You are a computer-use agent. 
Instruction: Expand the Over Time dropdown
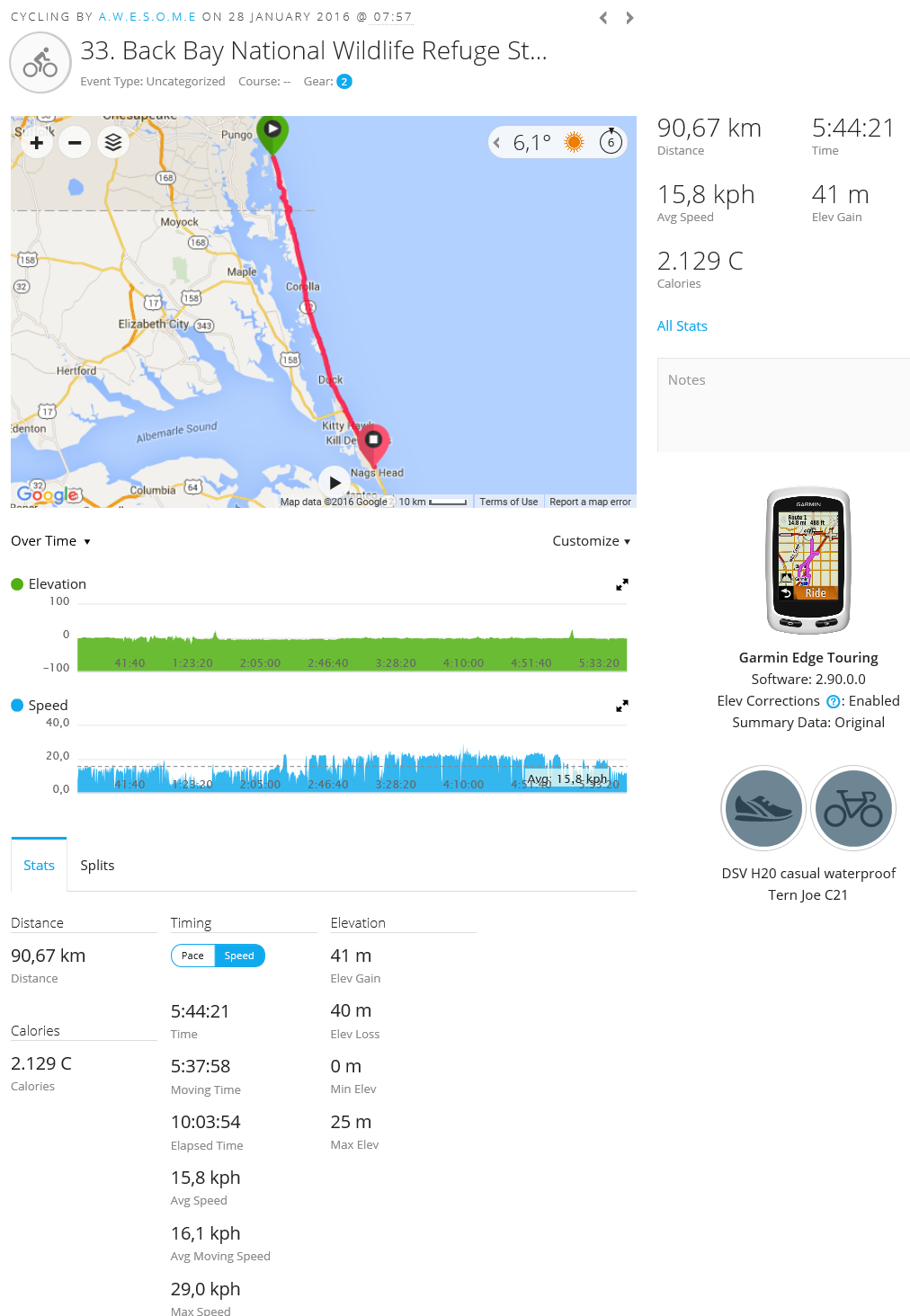pos(51,541)
